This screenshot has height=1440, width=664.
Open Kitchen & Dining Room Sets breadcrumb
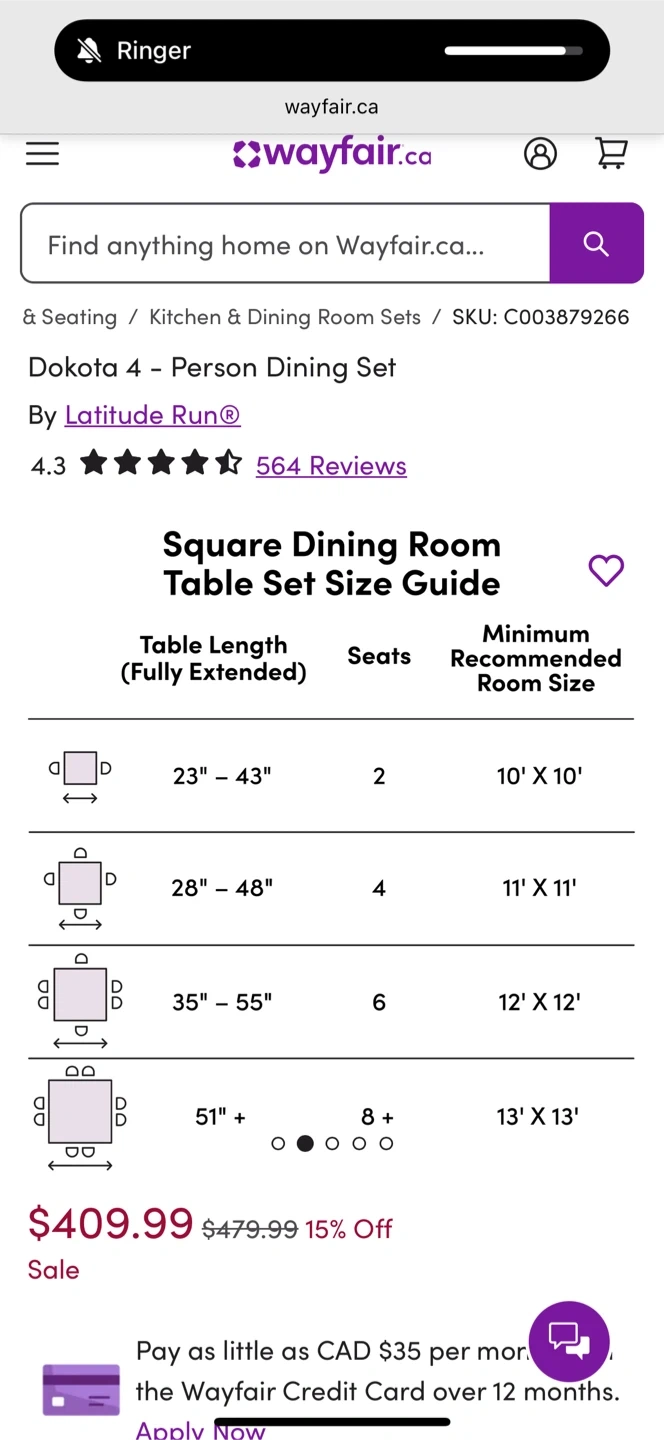pyautogui.click(x=285, y=317)
